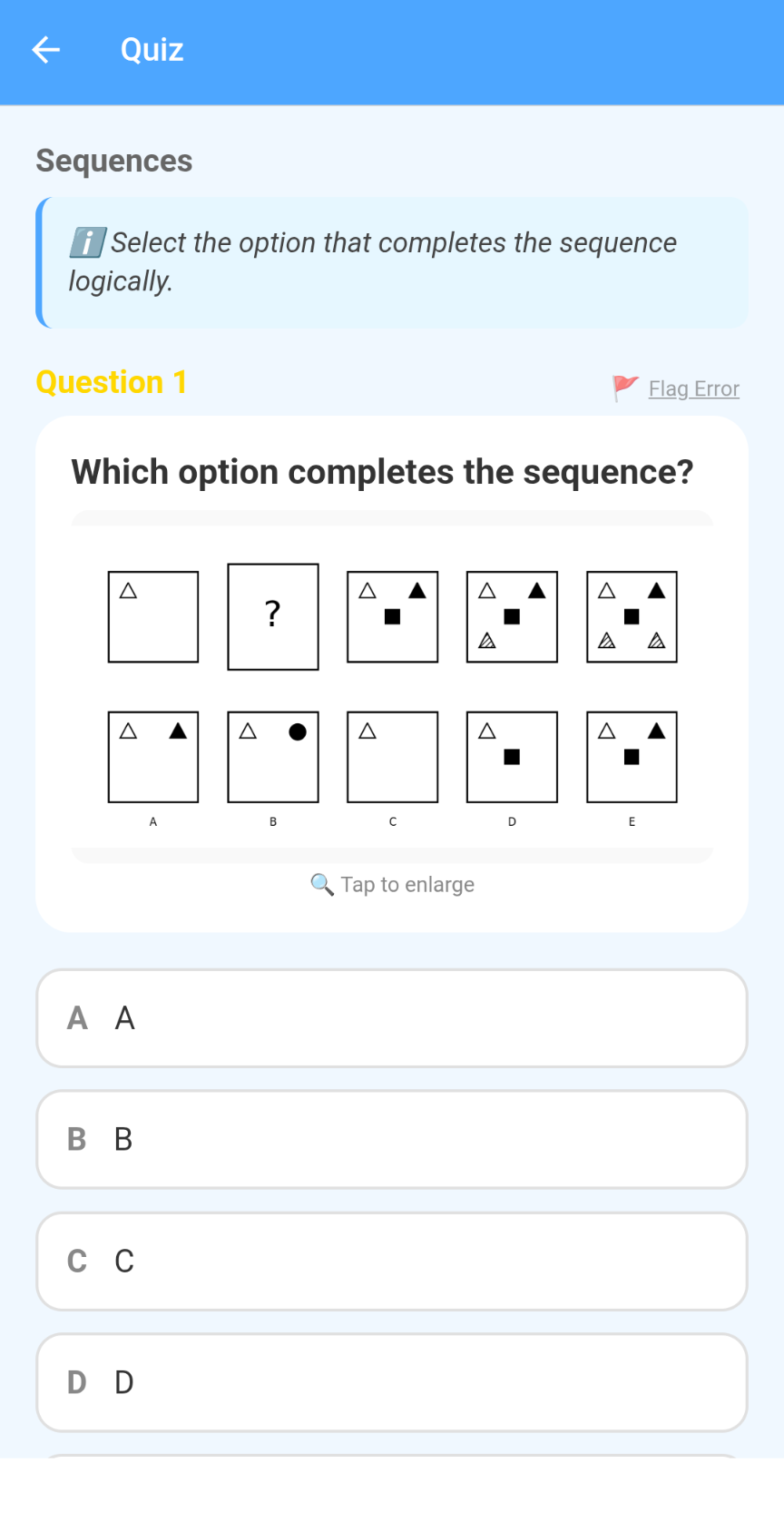Image resolution: width=784 pixels, height=1522 pixels.
Task: Click the info icon in the instructions box
Action: point(87,241)
